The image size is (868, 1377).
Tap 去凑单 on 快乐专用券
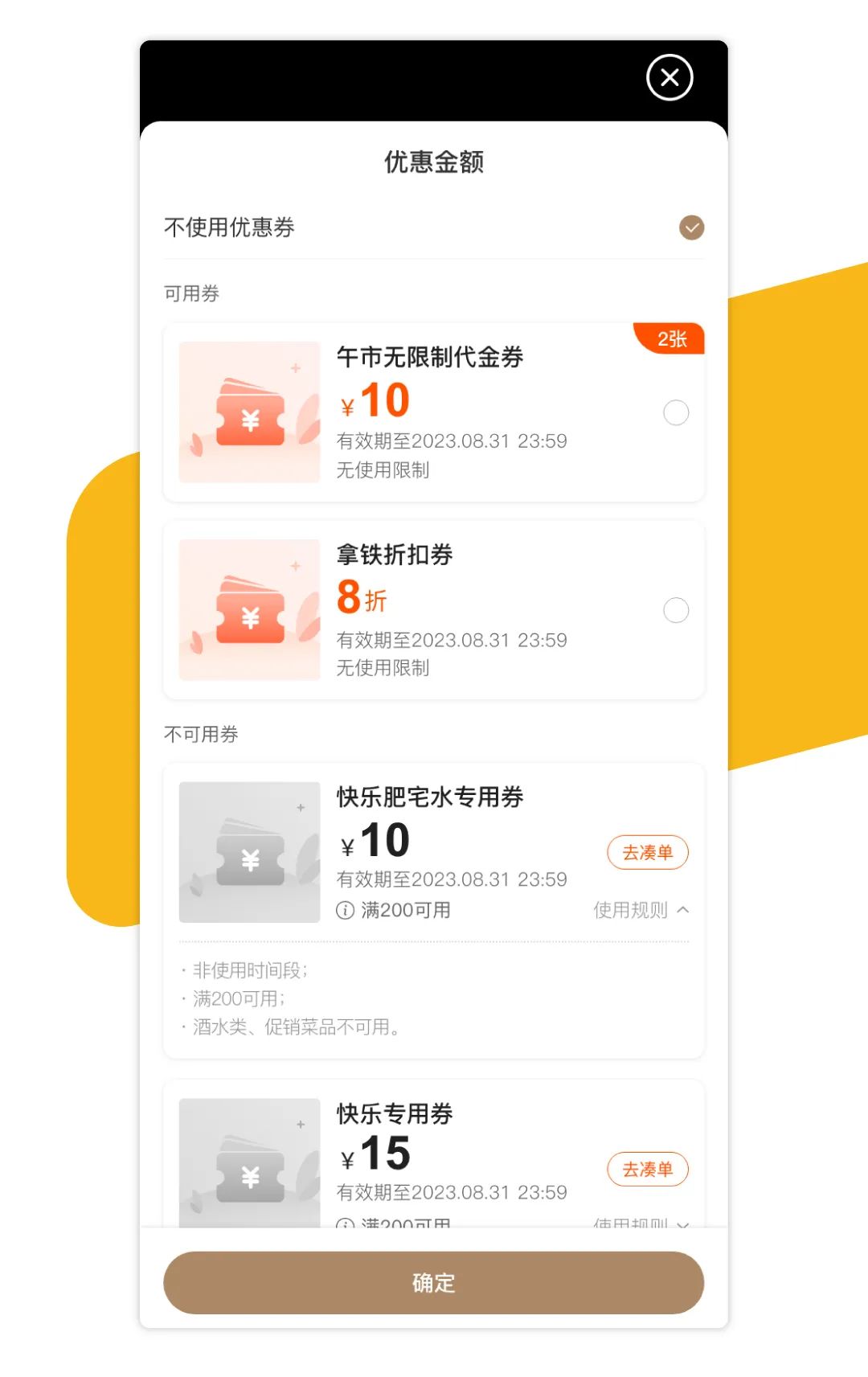click(x=647, y=1169)
